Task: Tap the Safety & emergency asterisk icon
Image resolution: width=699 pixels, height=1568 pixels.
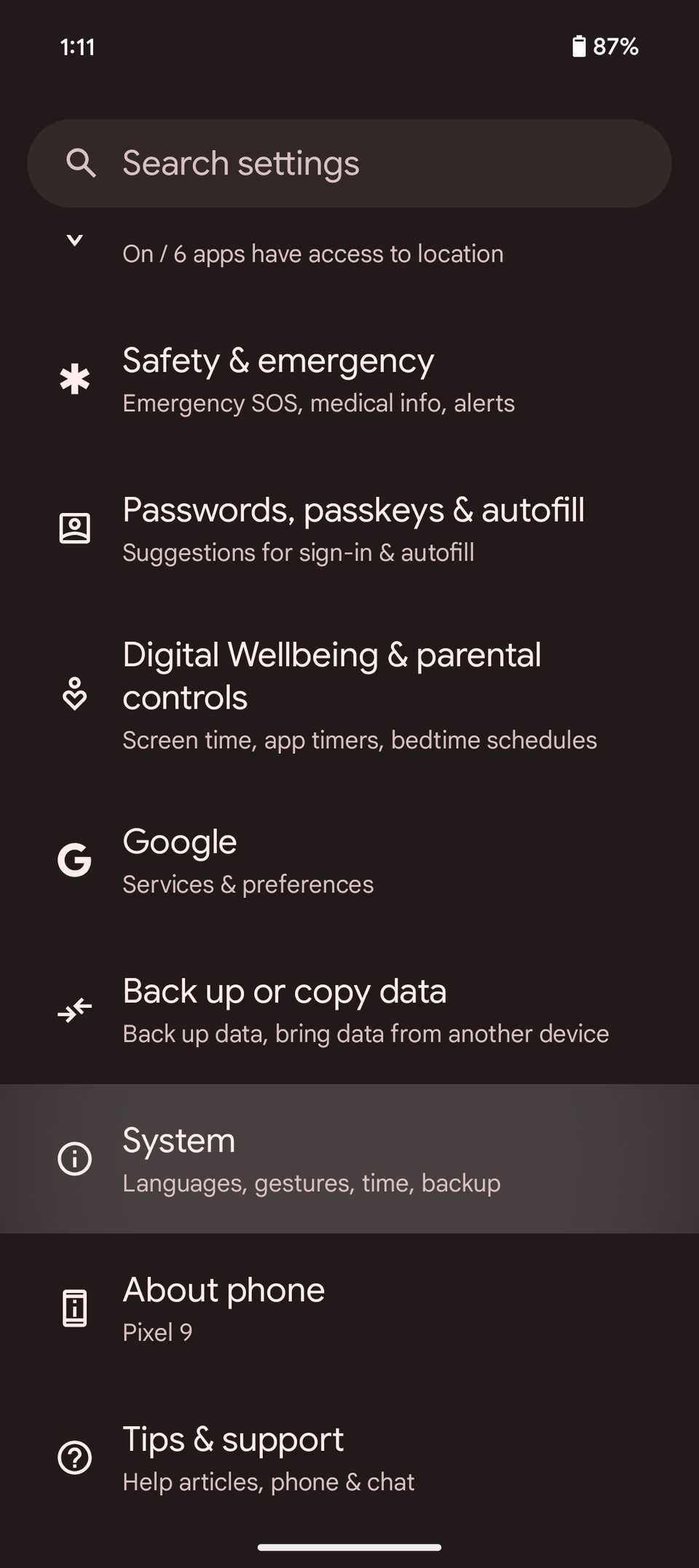Action: (x=75, y=379)
